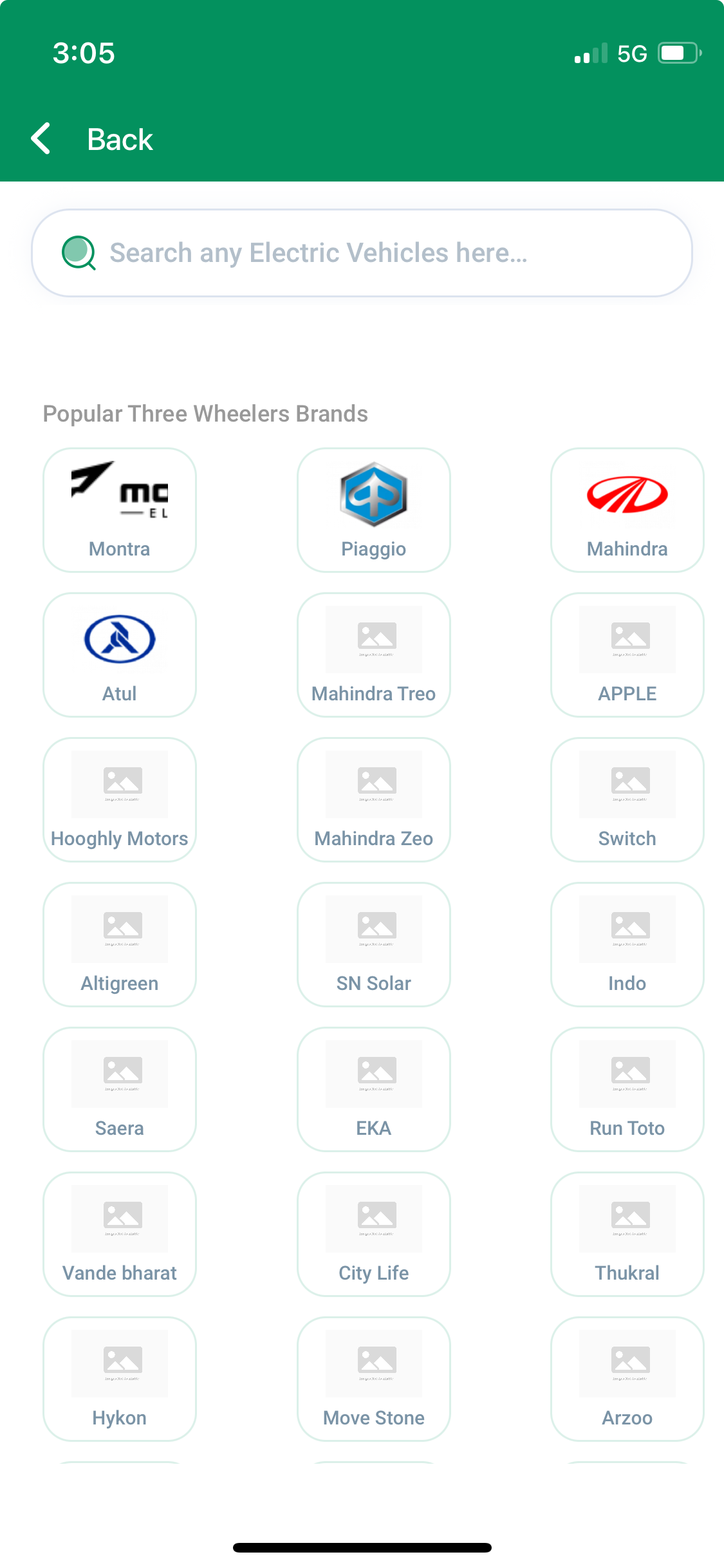Viewport: 724px width, 1568px height.
Task: Select the Piaggio brand
Action: pos(373,510)
